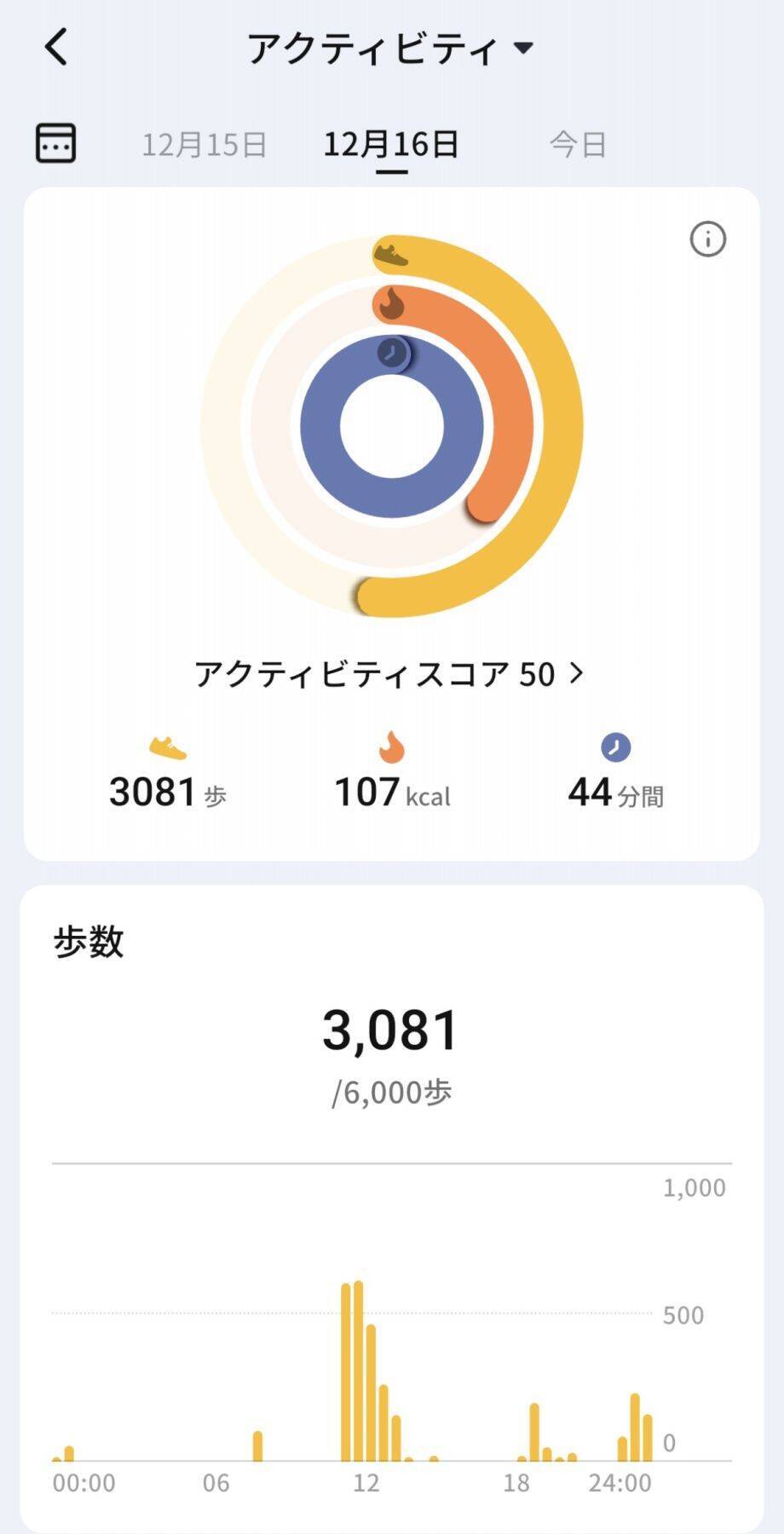Open the calendar date picker
The image size is (784, 1534).
pyautogui.click(x=56, y=142)
